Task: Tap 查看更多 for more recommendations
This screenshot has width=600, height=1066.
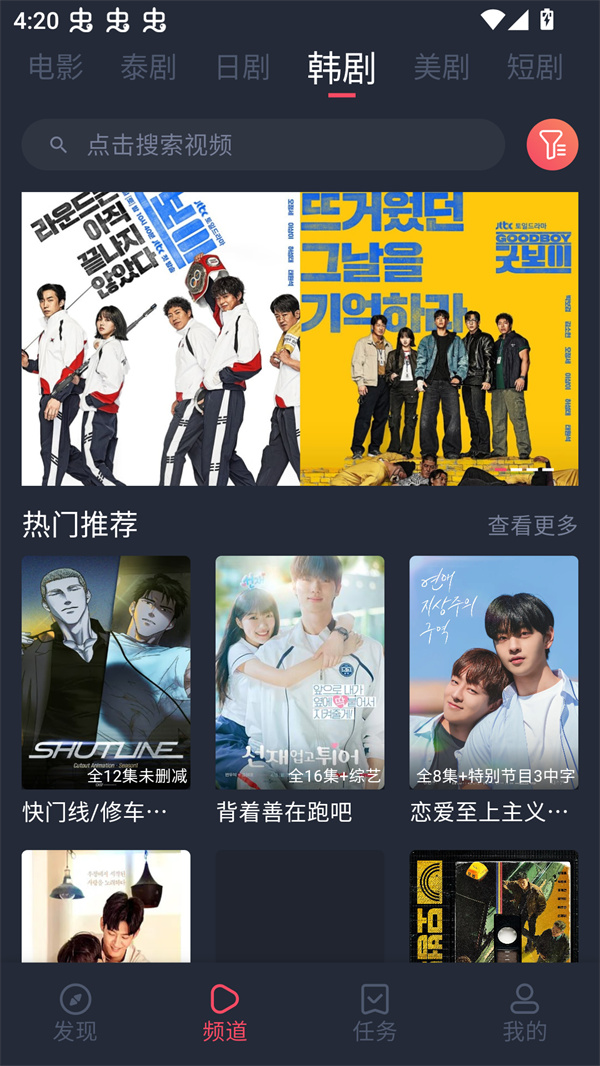Action: point(532,525)
